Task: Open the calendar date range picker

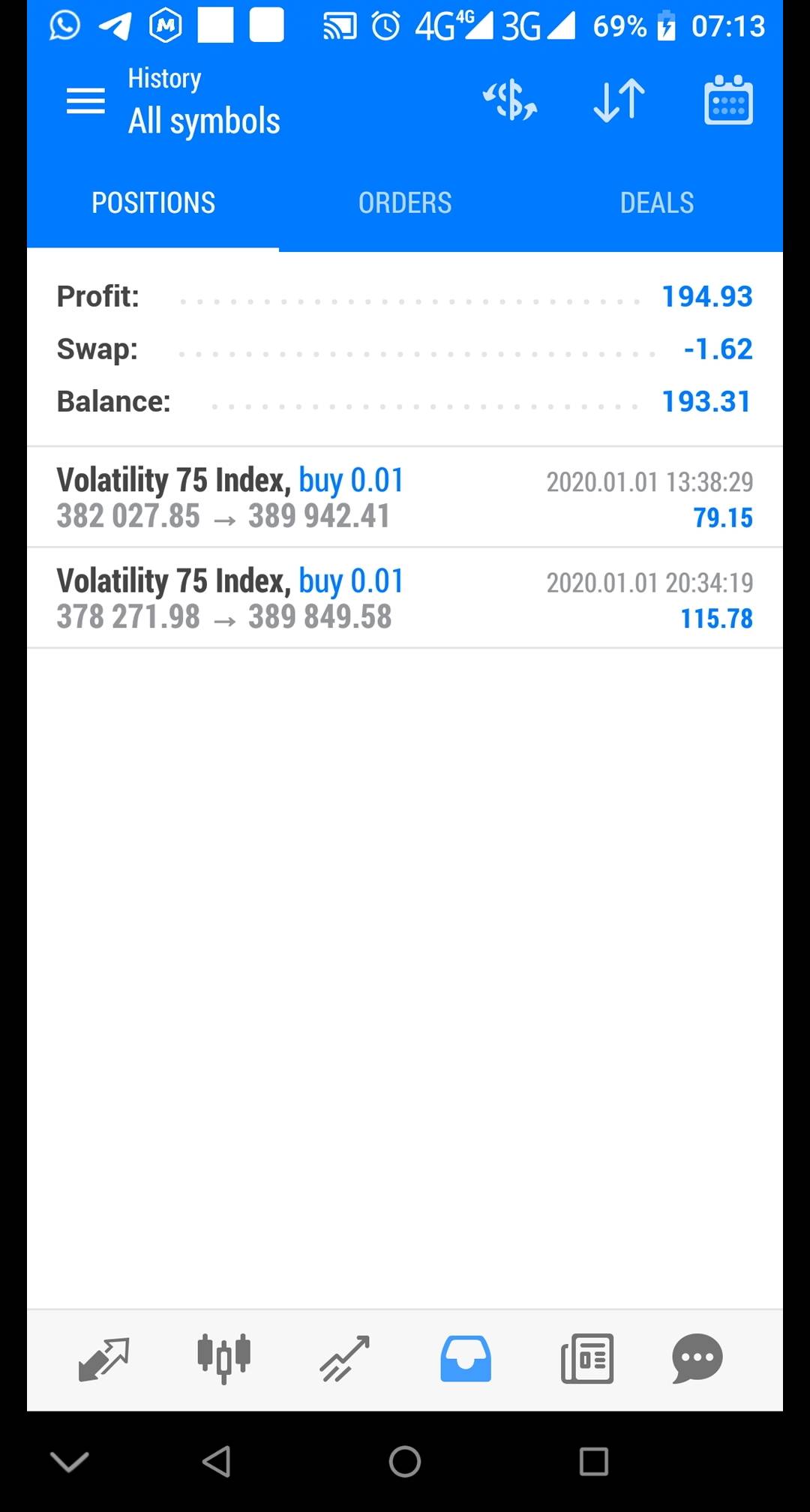Action: (728, 100)
